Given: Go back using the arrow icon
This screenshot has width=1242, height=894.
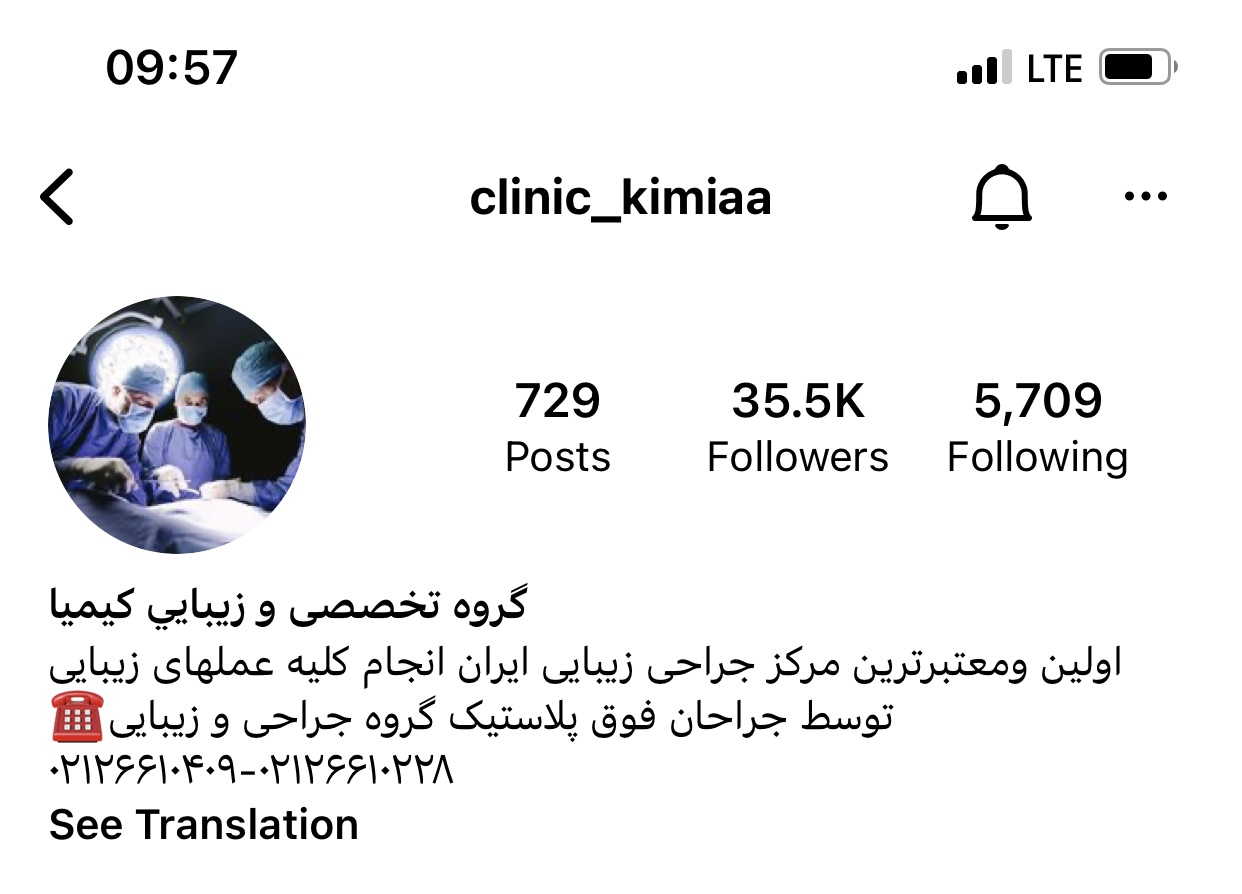Looking at the screenshot, I should coord(58,197).
